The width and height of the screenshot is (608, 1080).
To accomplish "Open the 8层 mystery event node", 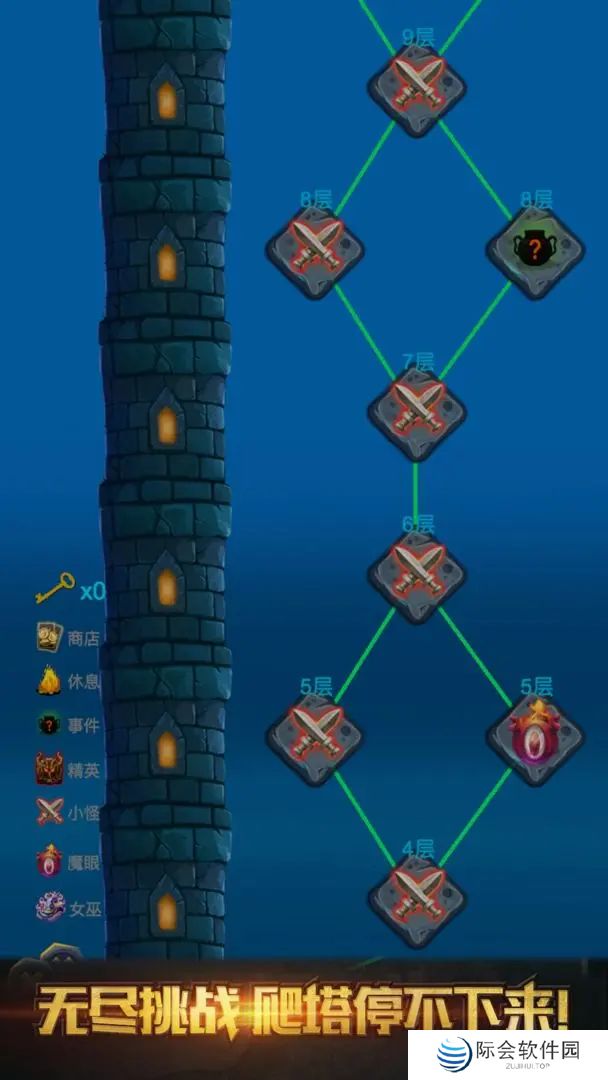I will (535, 249).
